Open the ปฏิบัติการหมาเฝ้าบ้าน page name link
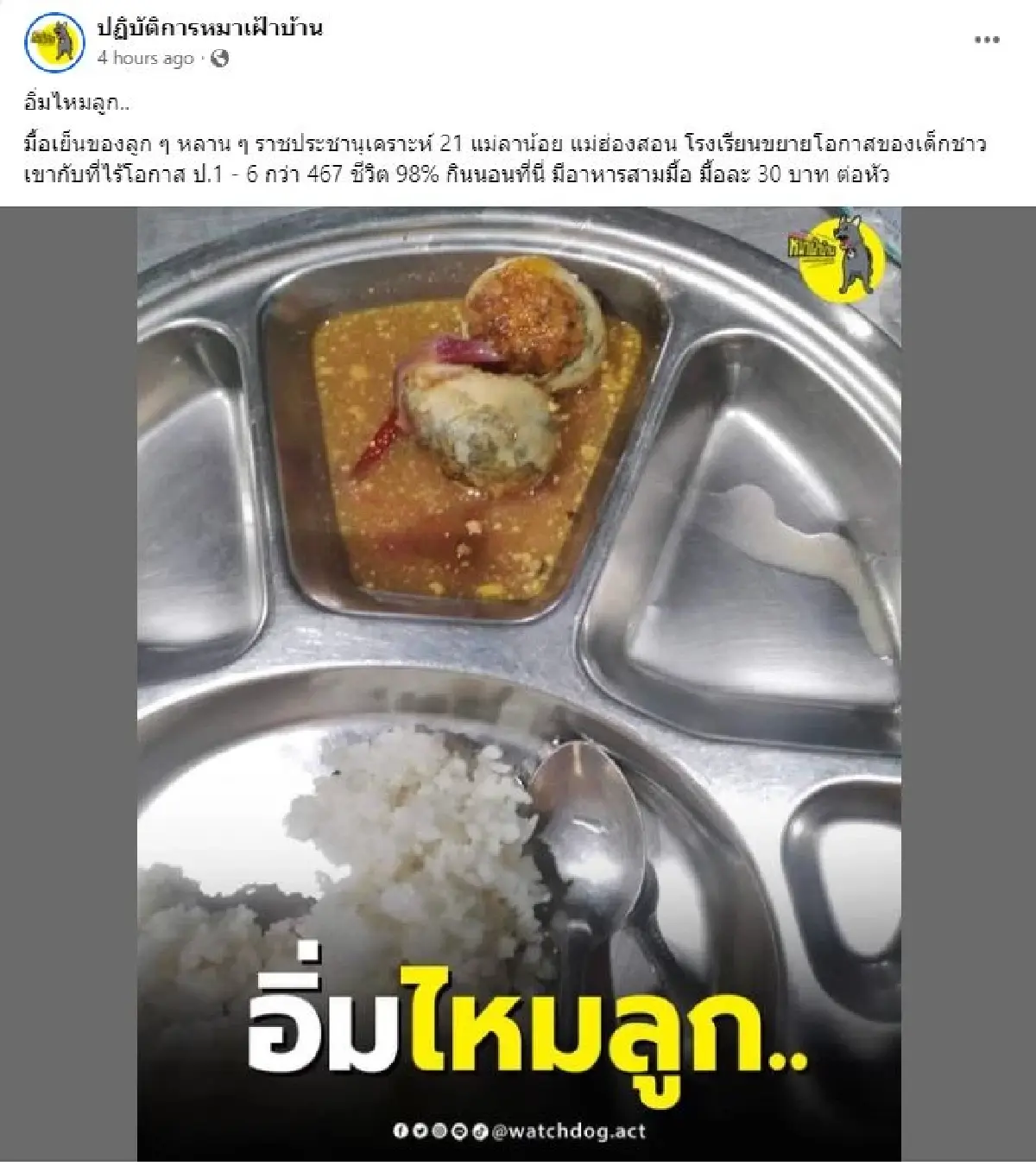 click(x=210, y=28)
